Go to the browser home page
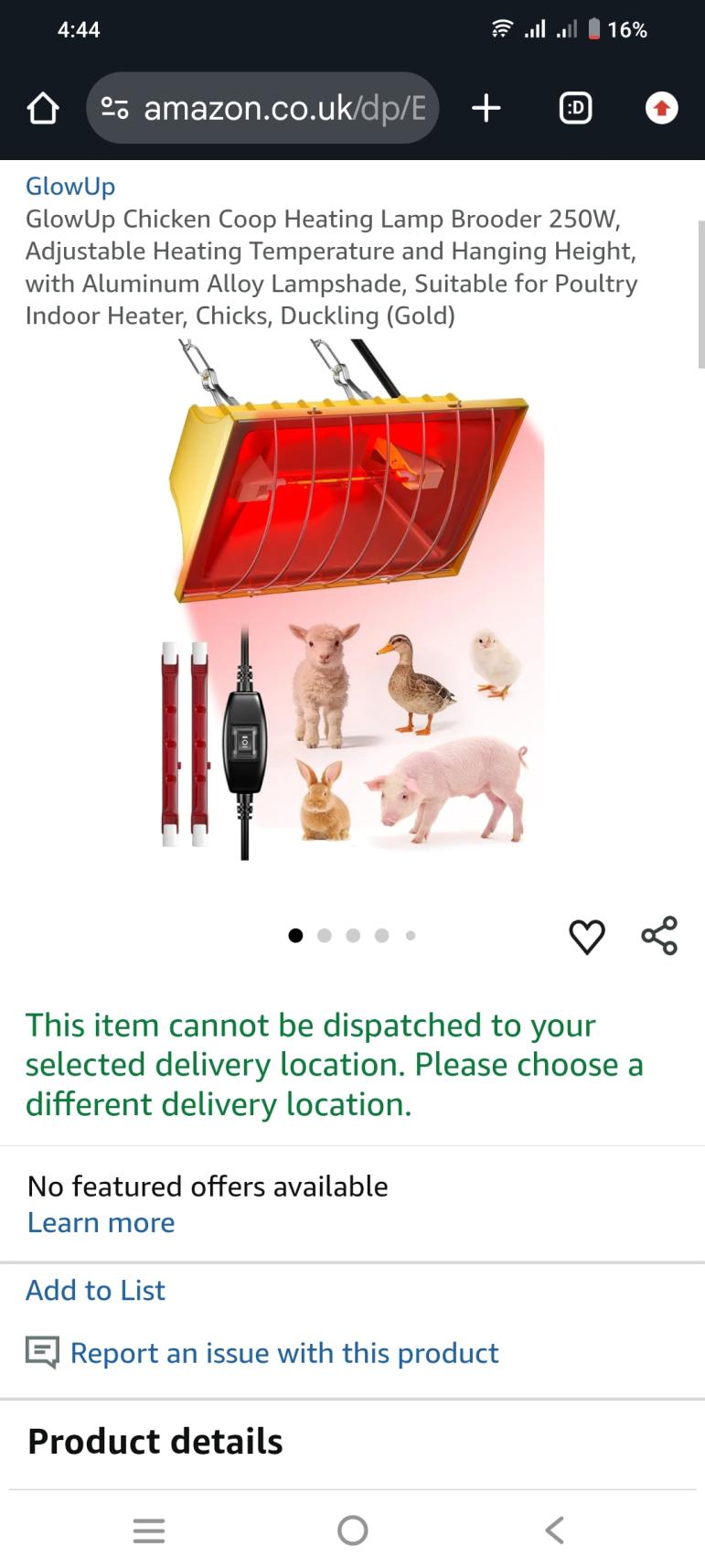The height and width of the screenshot is (1568, 705). 43,109
